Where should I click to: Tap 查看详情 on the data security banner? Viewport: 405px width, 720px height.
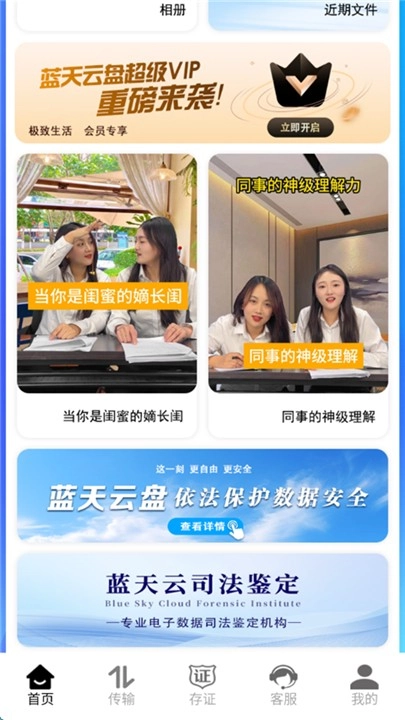[204, 527]
